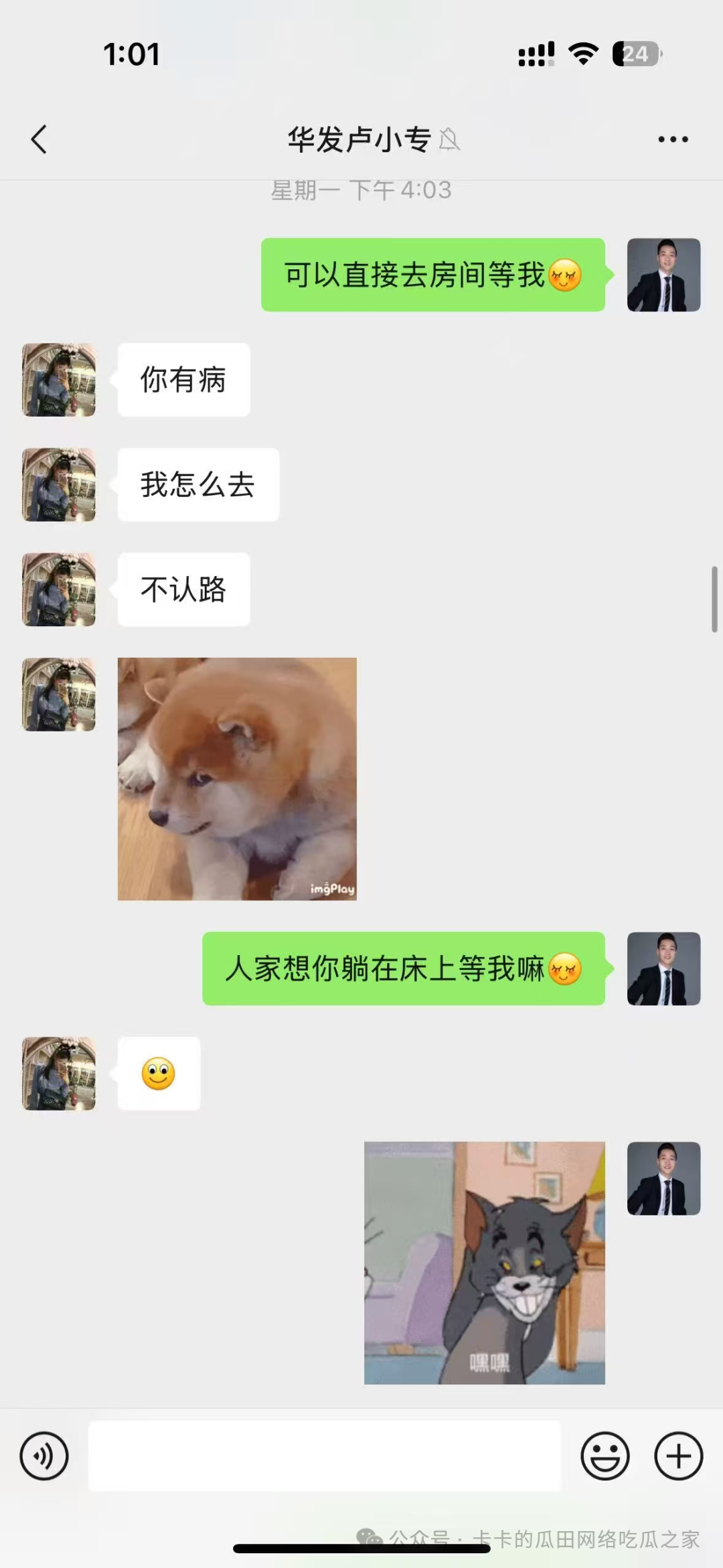Open the chat info overflow menu
The width and height of the screenshot is (723, 1568).
[x=672, y=139]
